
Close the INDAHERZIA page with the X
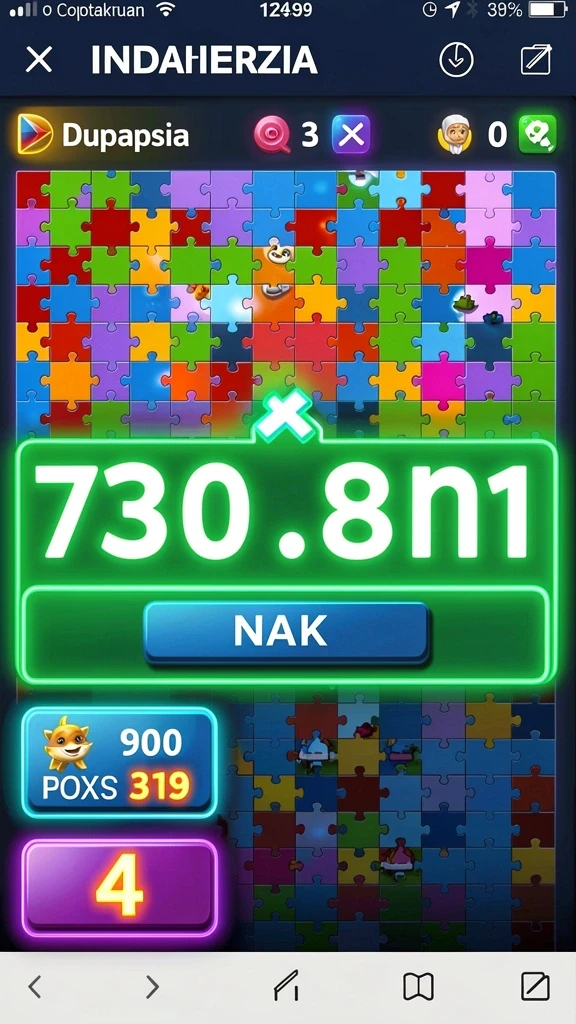click(39, 60)
